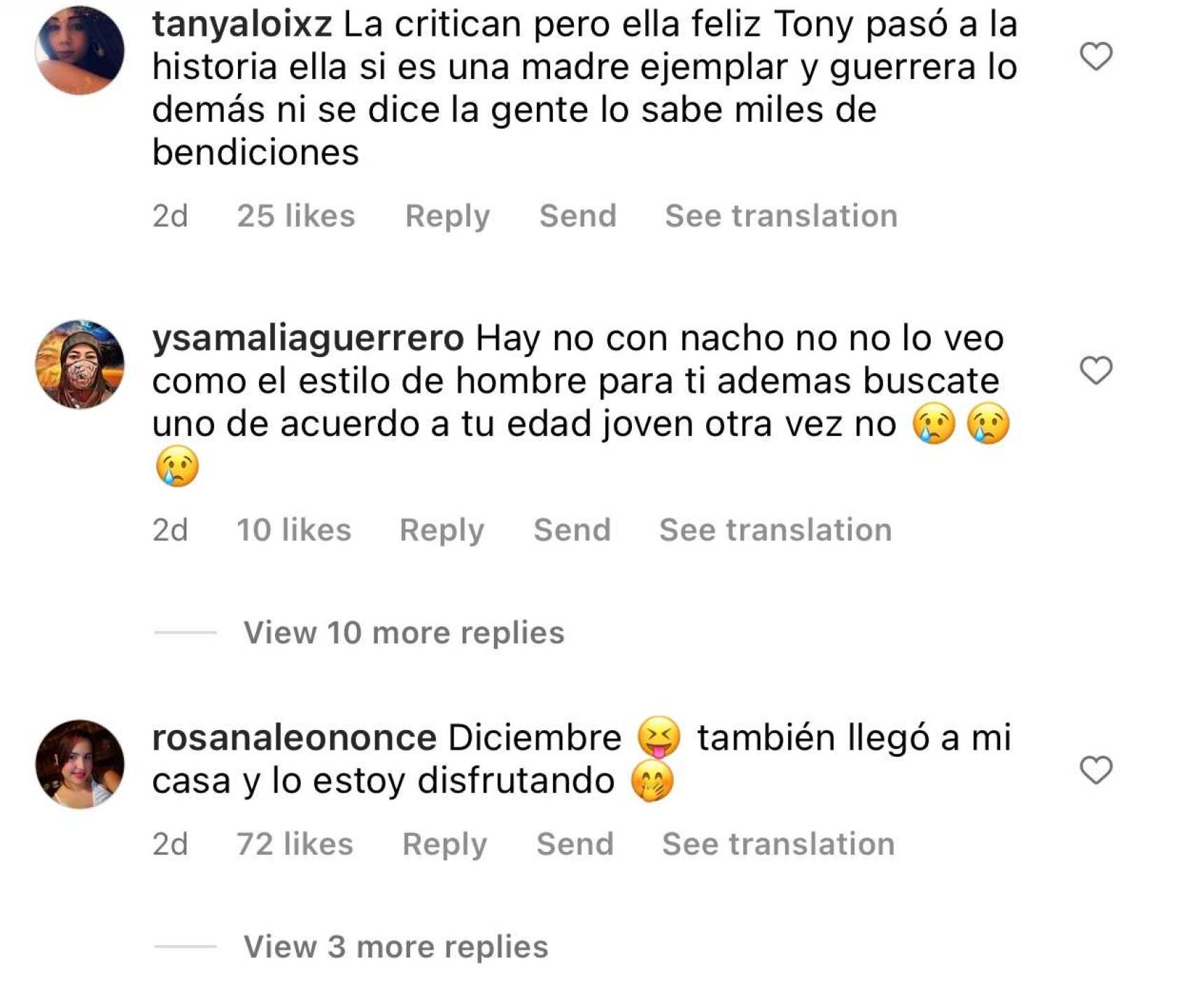Image resolution: width=1182 pixels, height=1008 pixels.
Task: Send rosanaleononce's comment to someone
Action: [x=575, y=844]
